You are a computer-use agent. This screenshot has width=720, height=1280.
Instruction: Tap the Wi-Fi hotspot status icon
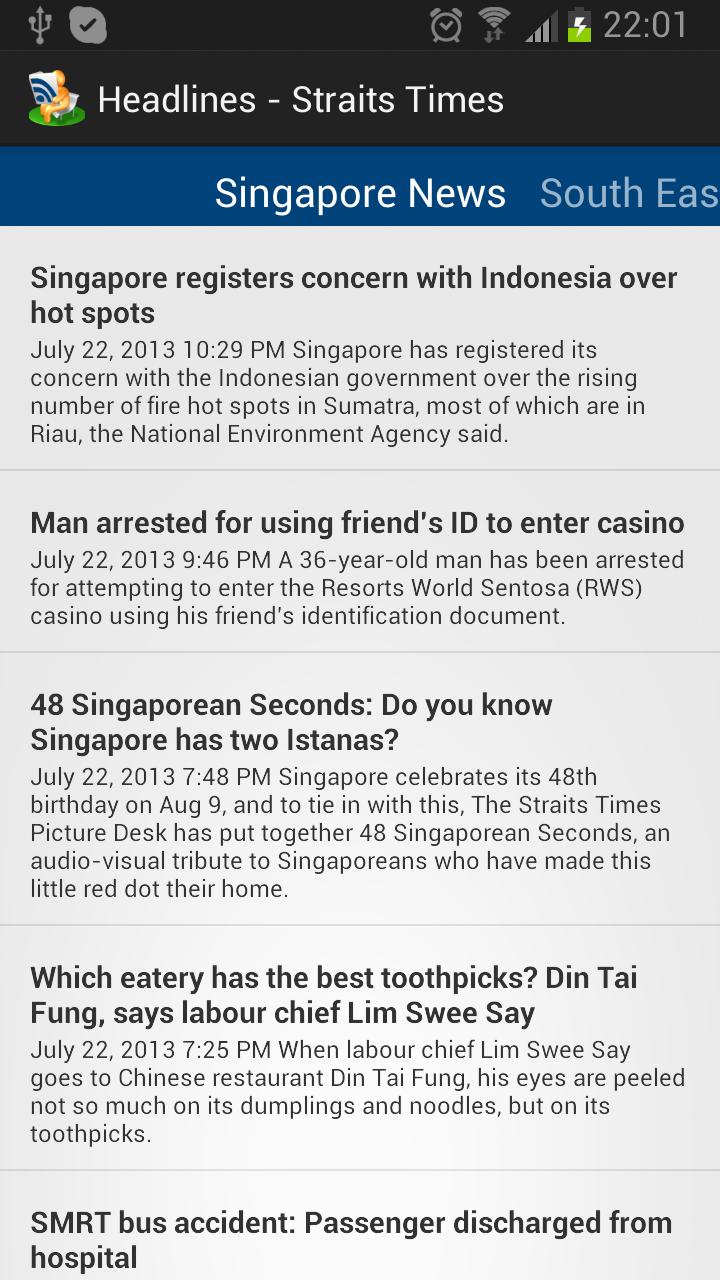(x=493, y=24)
